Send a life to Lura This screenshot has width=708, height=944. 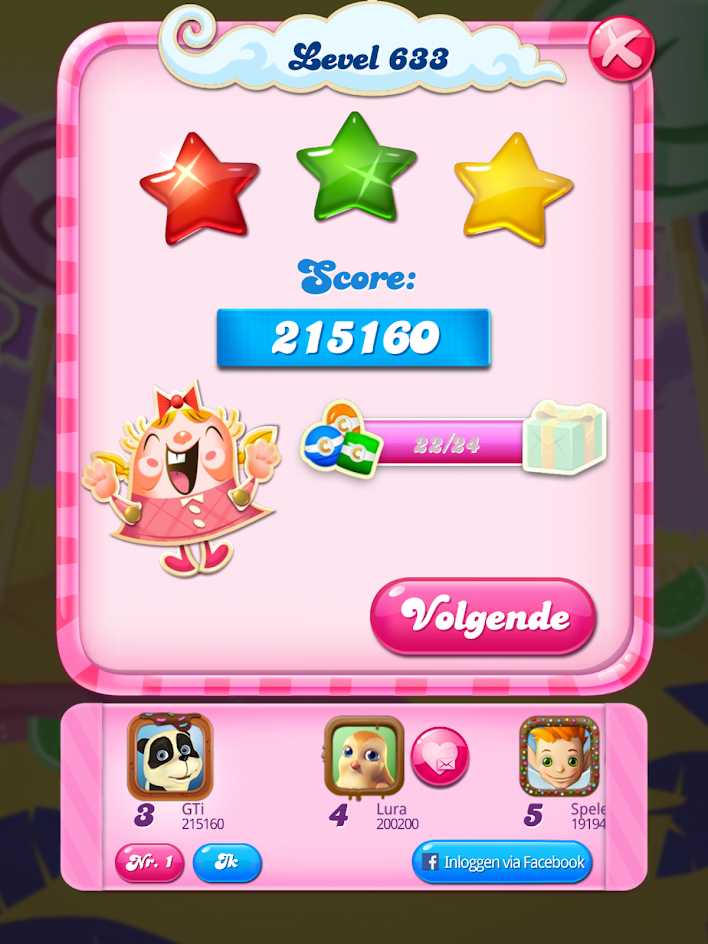click(440, 757)
